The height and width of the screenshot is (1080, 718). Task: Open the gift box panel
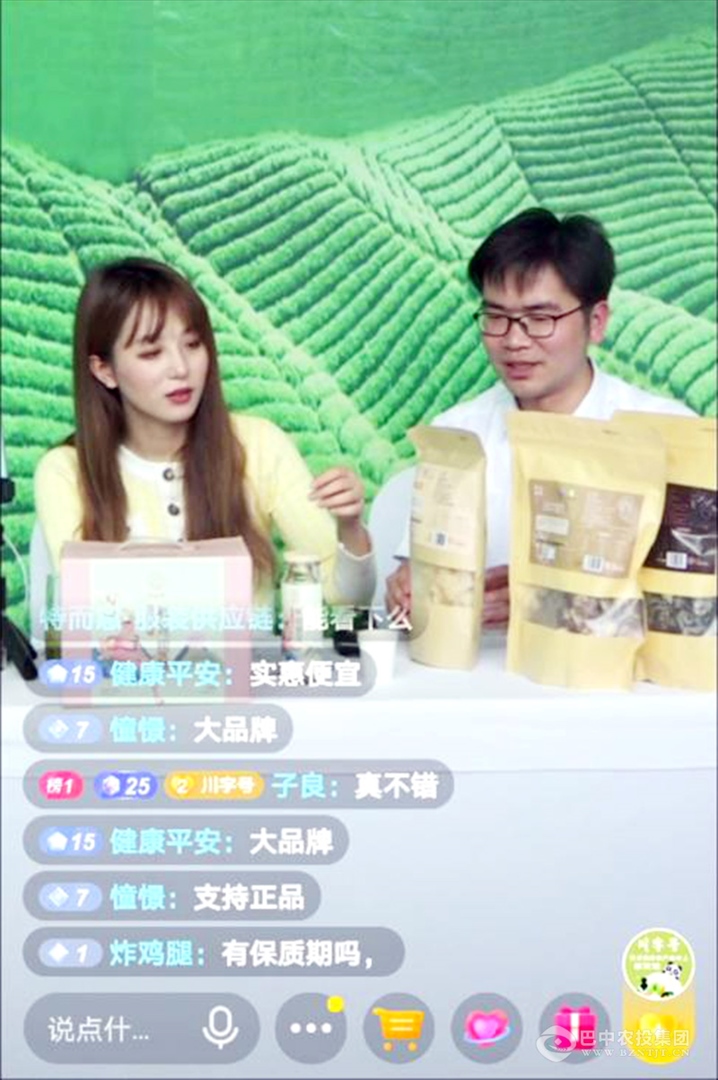(574, 1028)
